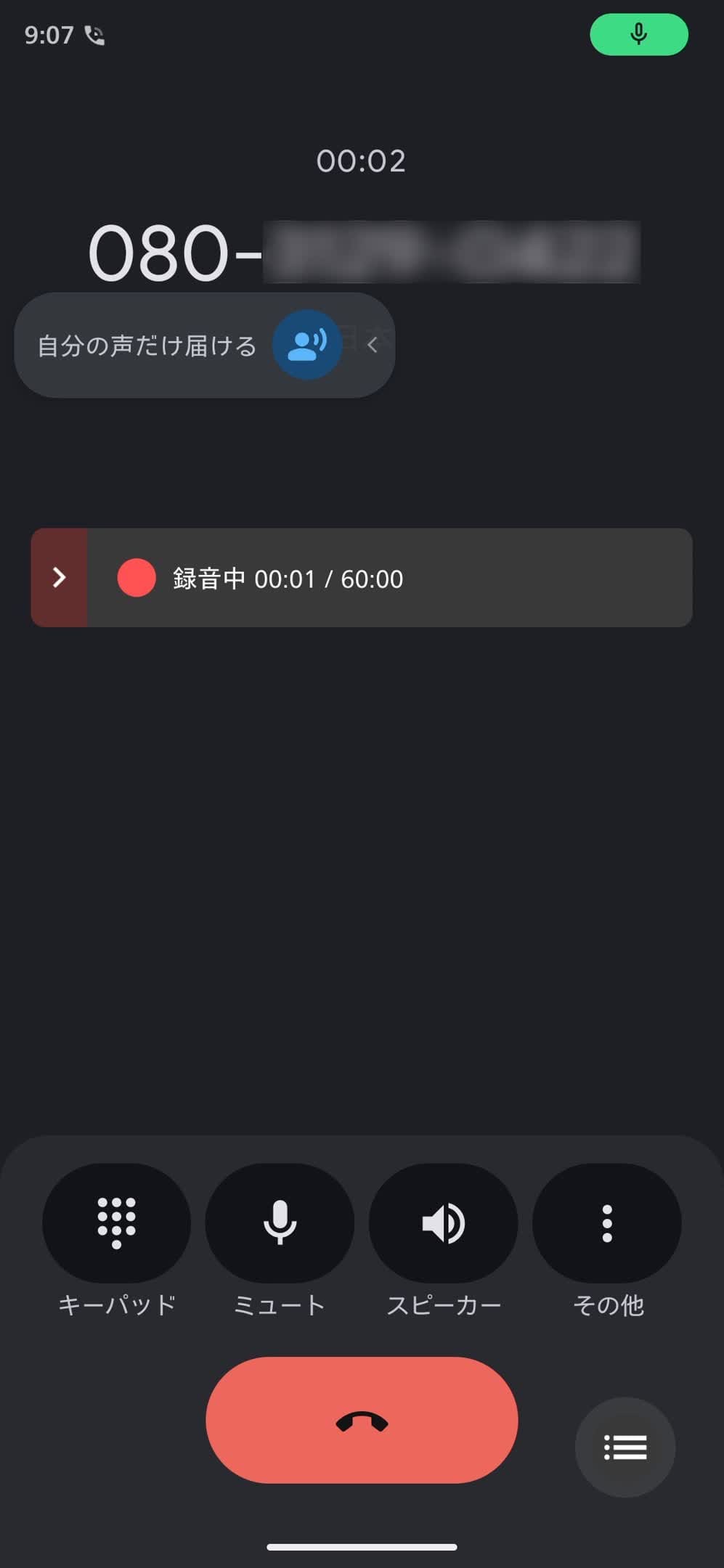Screen dimensions: 724x1568
Task: Tap the green microphone indicator pill
Action: tap(639, 34)
